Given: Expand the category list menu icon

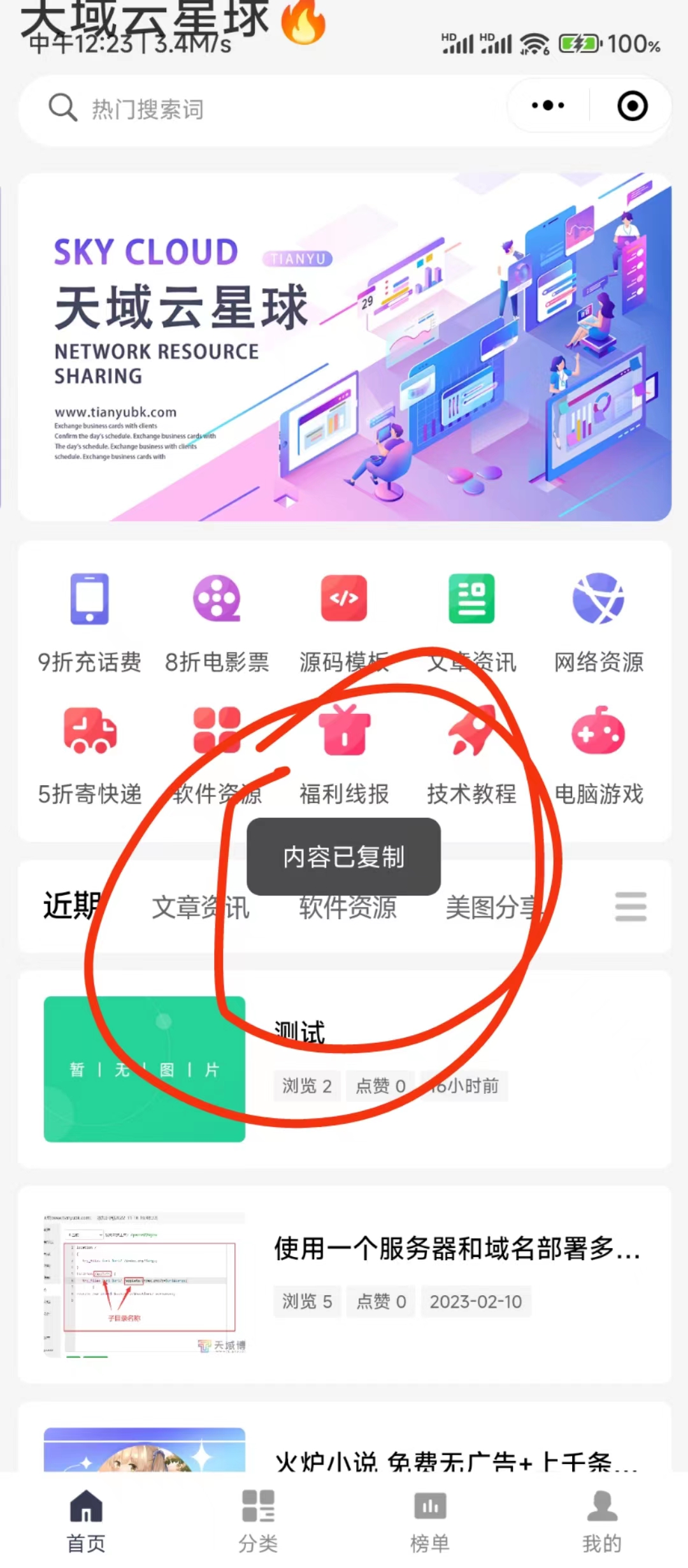Looking at the screenshot, I should tap(631, 906).
